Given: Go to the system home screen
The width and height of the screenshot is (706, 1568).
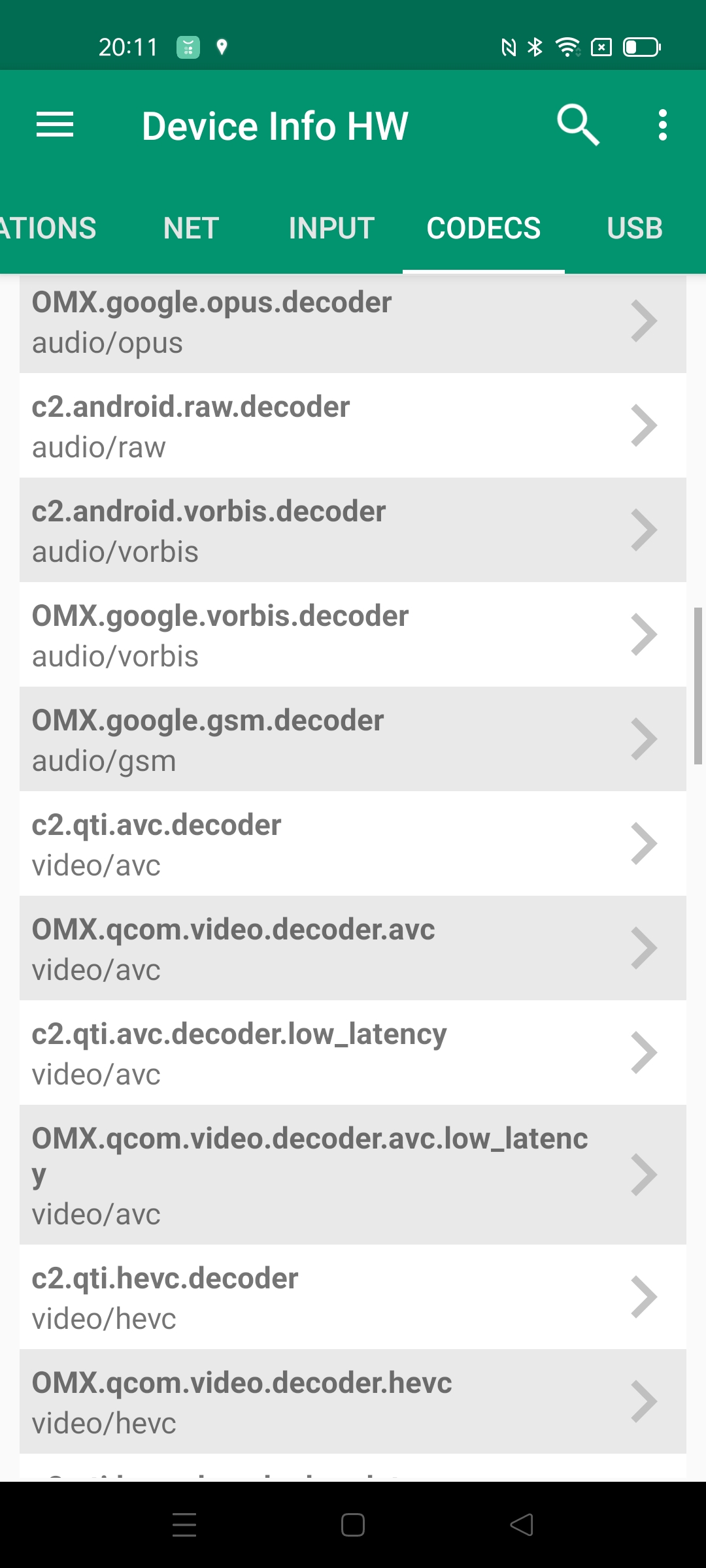Looking at the screenshot, I should tap(353, 1525).
